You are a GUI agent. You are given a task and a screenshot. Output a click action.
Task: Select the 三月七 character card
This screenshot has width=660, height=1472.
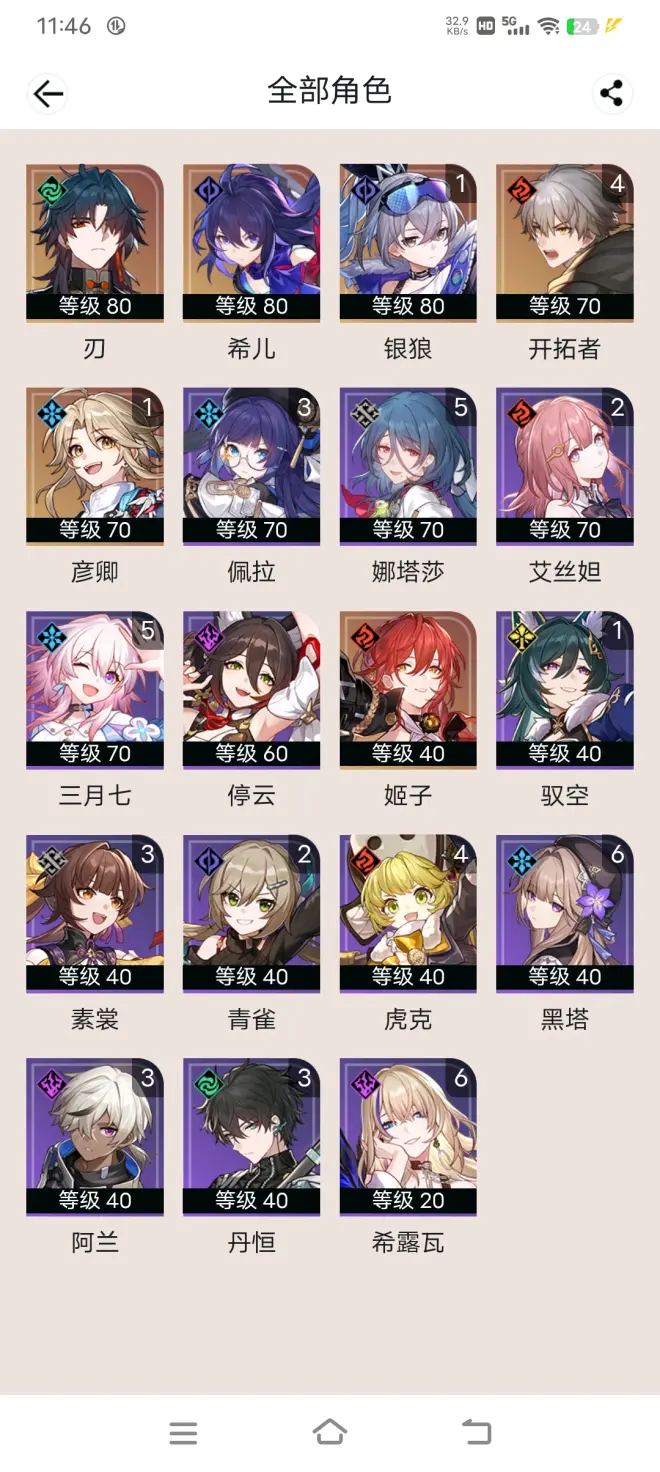(x=95, y=690)
